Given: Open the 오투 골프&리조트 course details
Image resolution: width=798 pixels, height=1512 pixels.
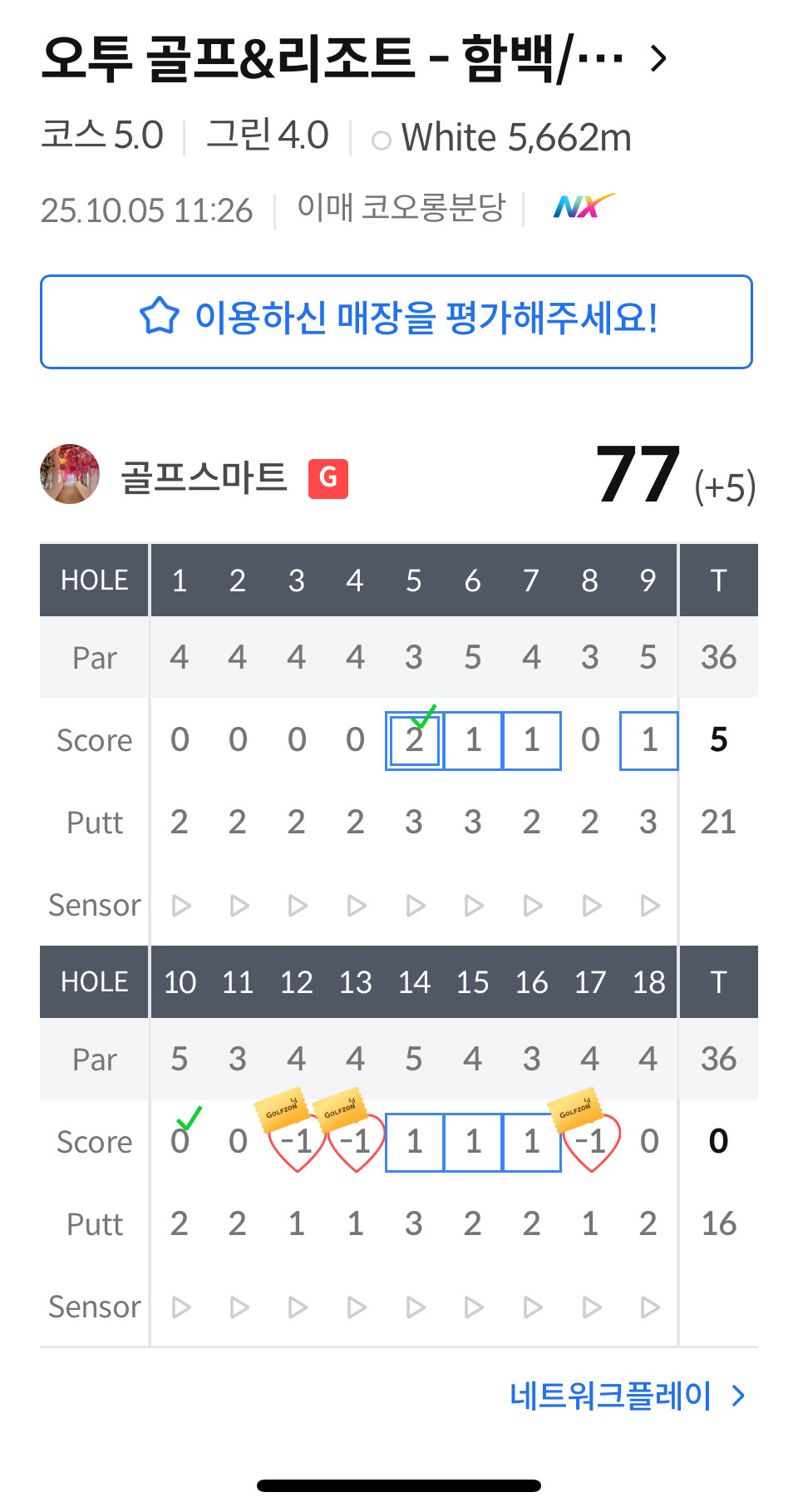Looking at the screenshot, I should (x=353, y=58).
